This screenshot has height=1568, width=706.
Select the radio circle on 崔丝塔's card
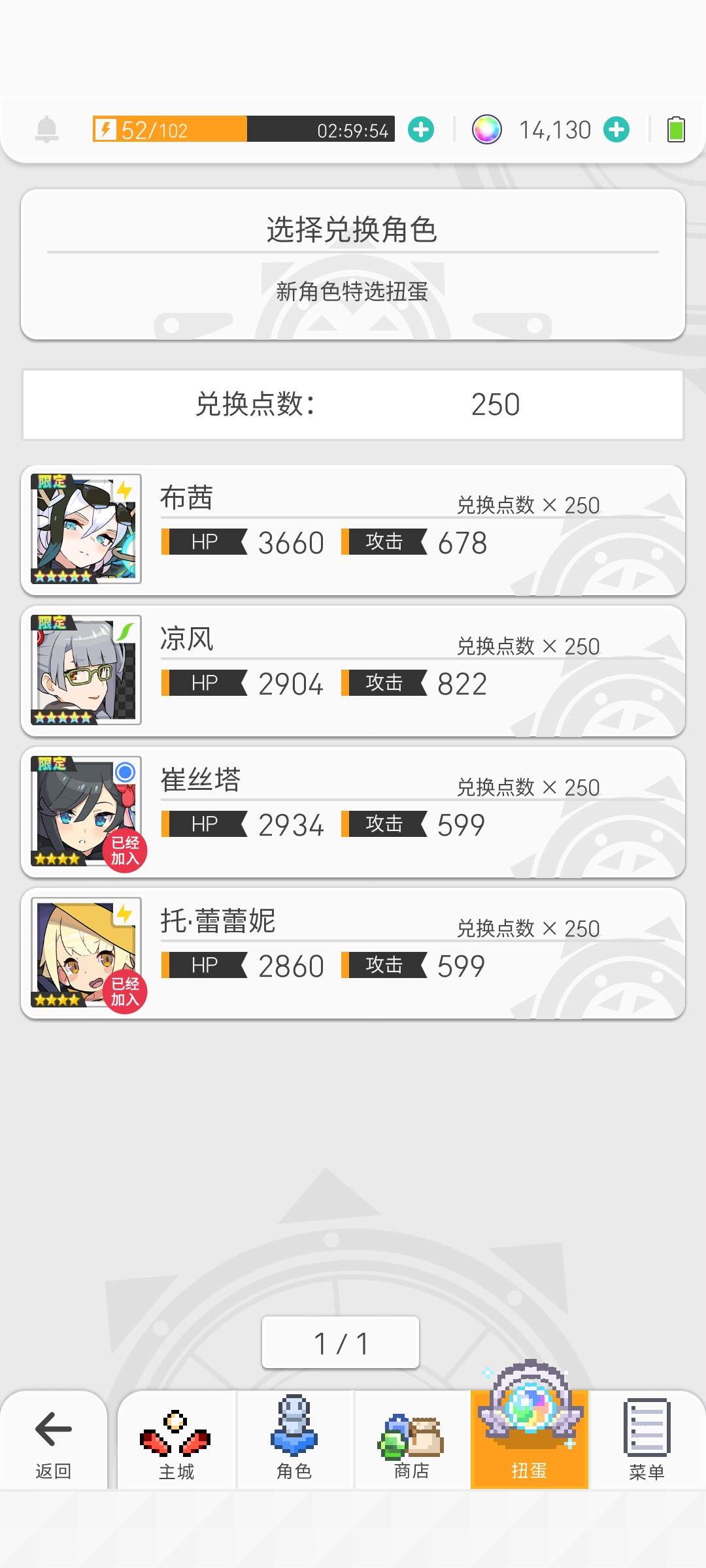[x=126, y=774]
